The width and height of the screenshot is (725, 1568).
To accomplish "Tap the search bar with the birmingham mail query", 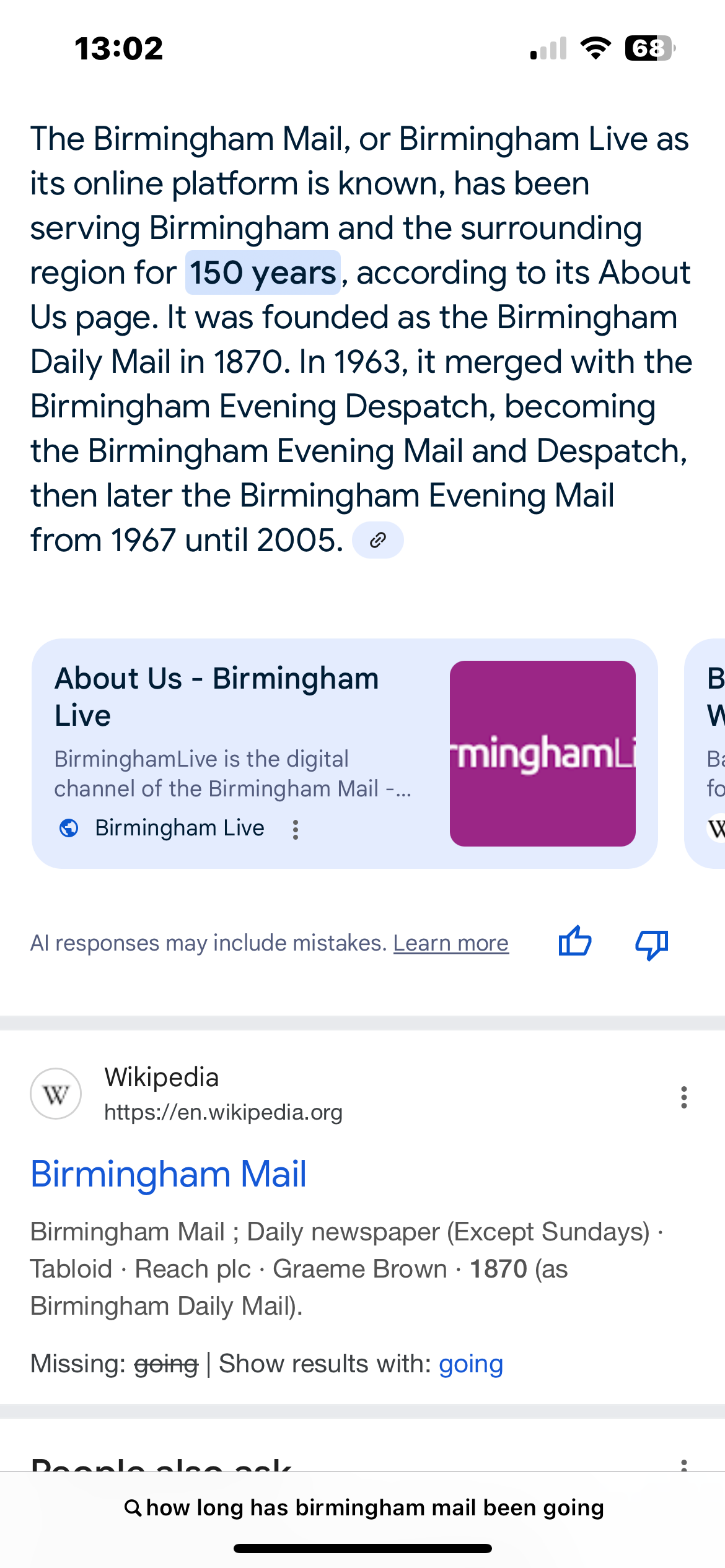I will [x=363, y=1507].
